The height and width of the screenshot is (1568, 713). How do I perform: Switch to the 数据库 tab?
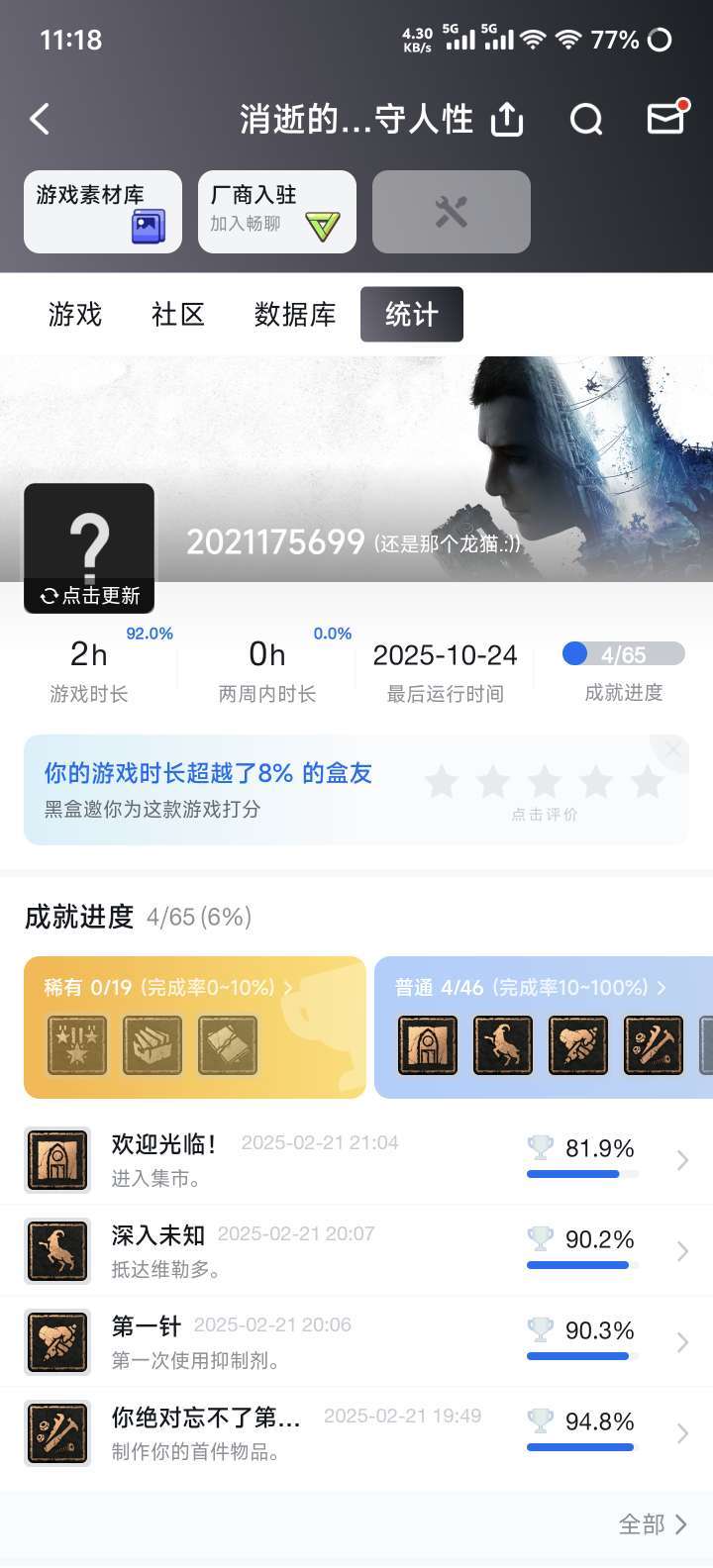coord(295,315)
